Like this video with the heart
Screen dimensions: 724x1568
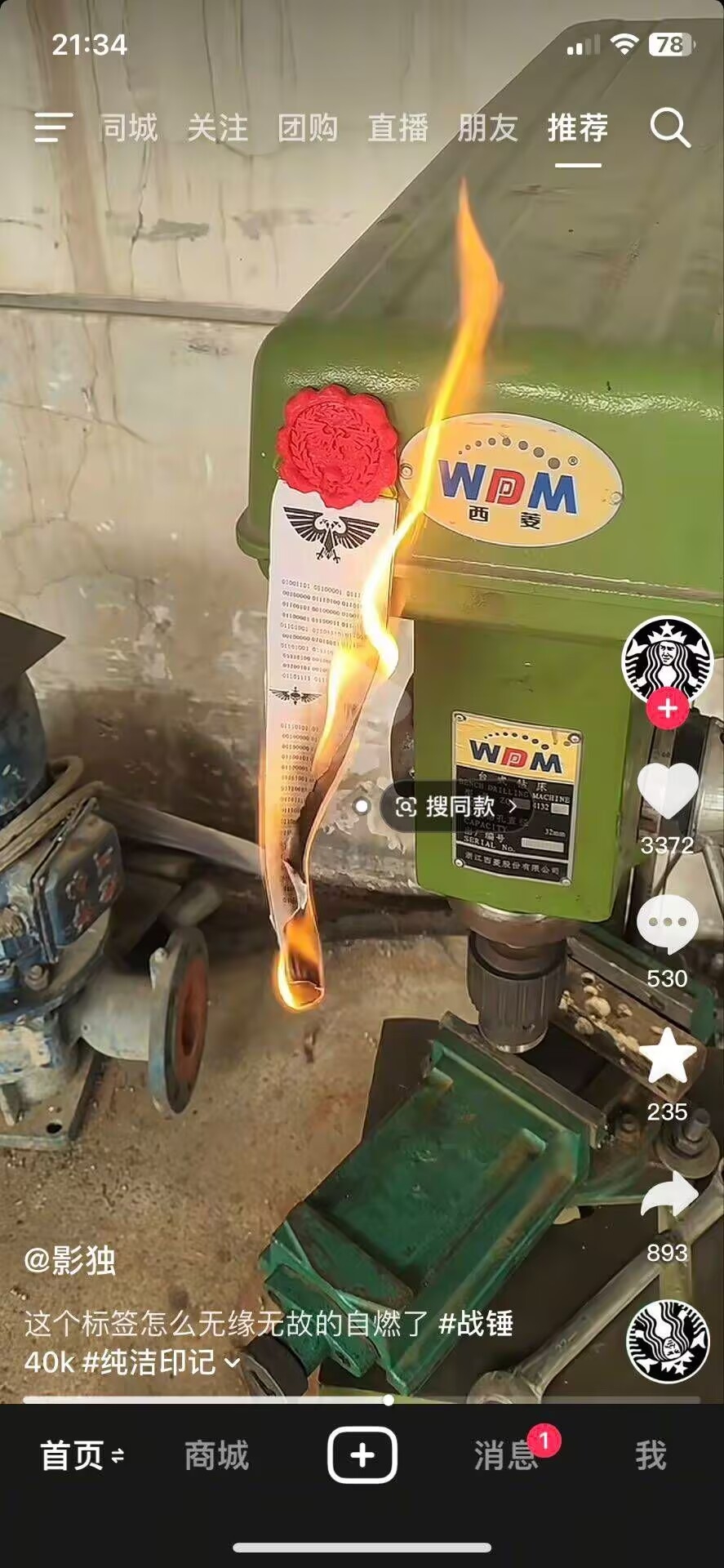(667, 791)
